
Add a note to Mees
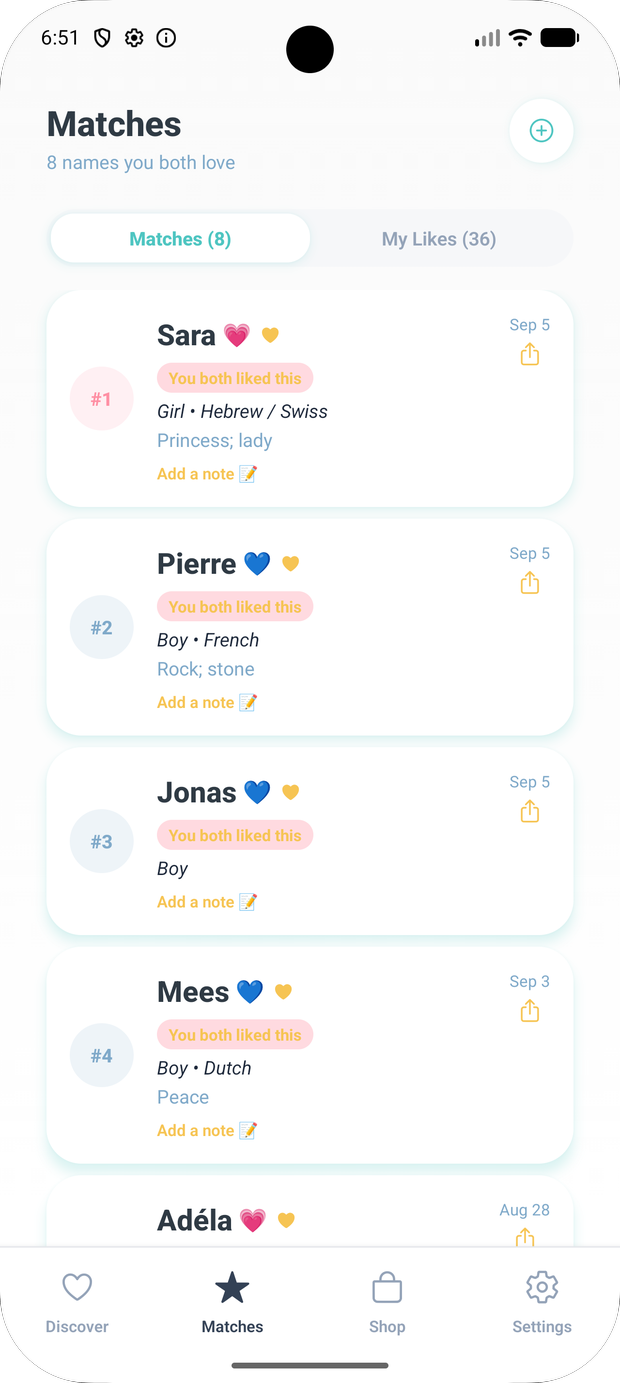coord(207,1131)
